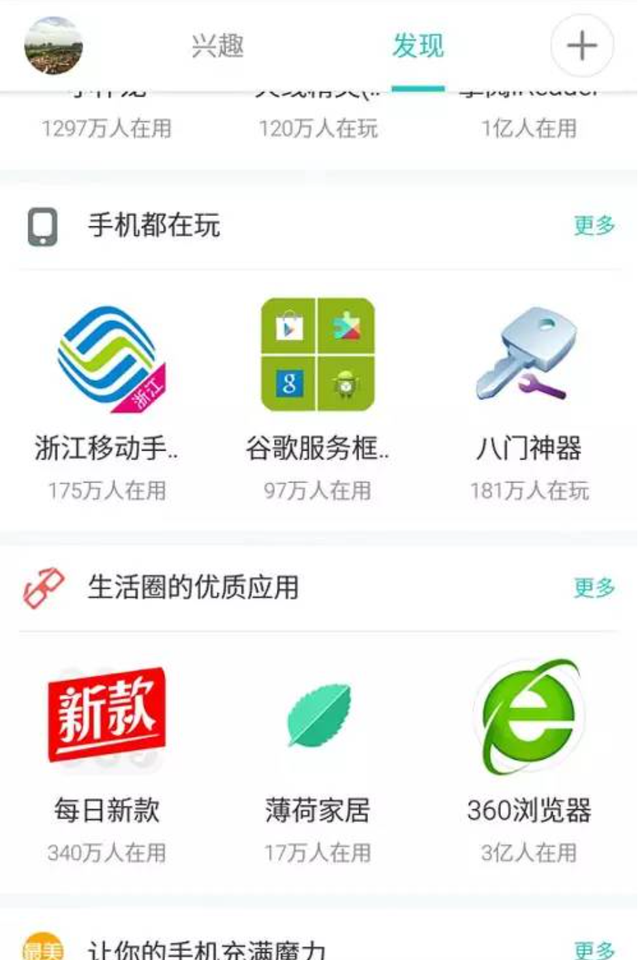
Task: Tap the plus add button
Action: pyautogui.click(x=582, y=46)
